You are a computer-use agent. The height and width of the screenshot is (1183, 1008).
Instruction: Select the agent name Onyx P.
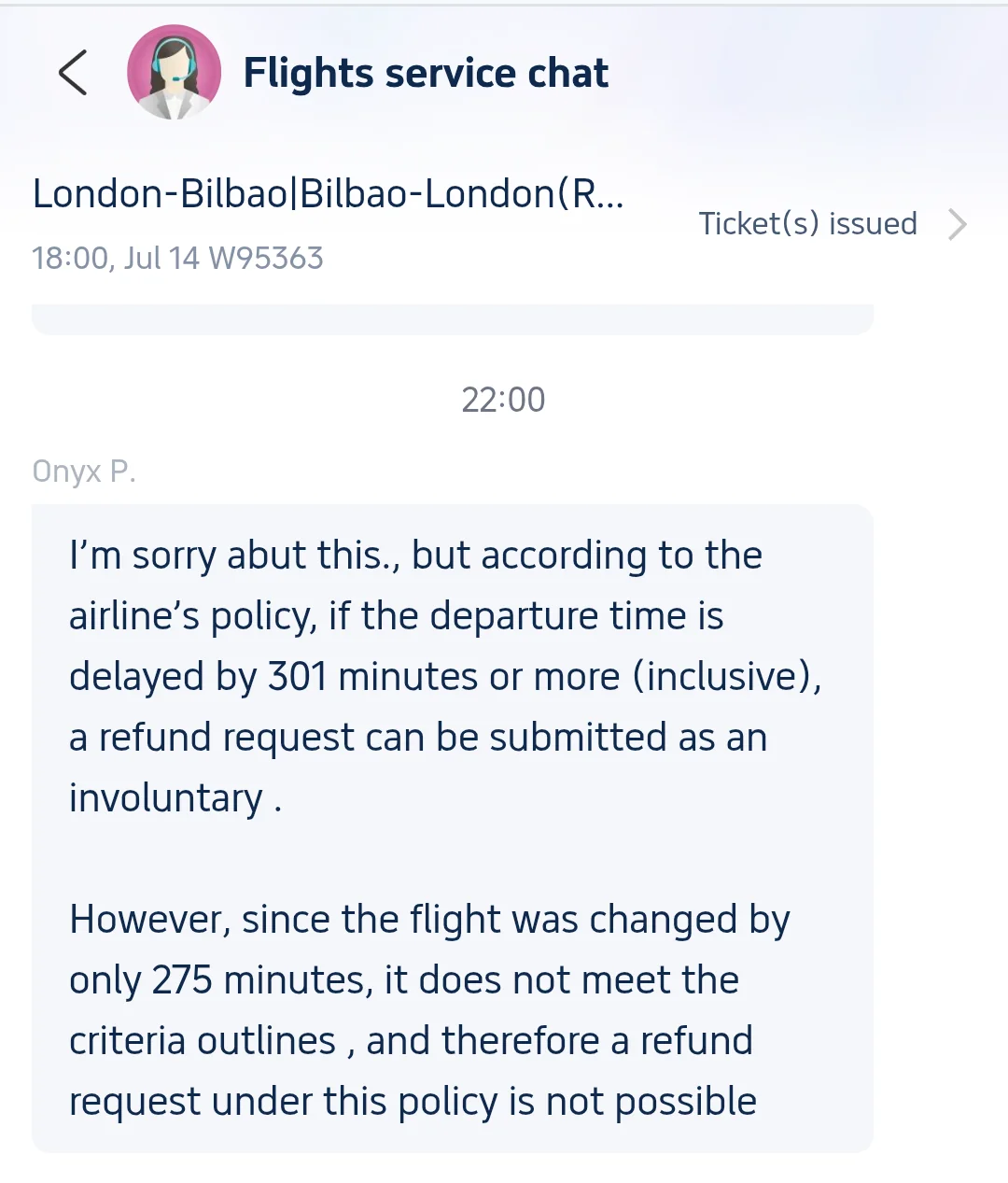pos(84,472)
